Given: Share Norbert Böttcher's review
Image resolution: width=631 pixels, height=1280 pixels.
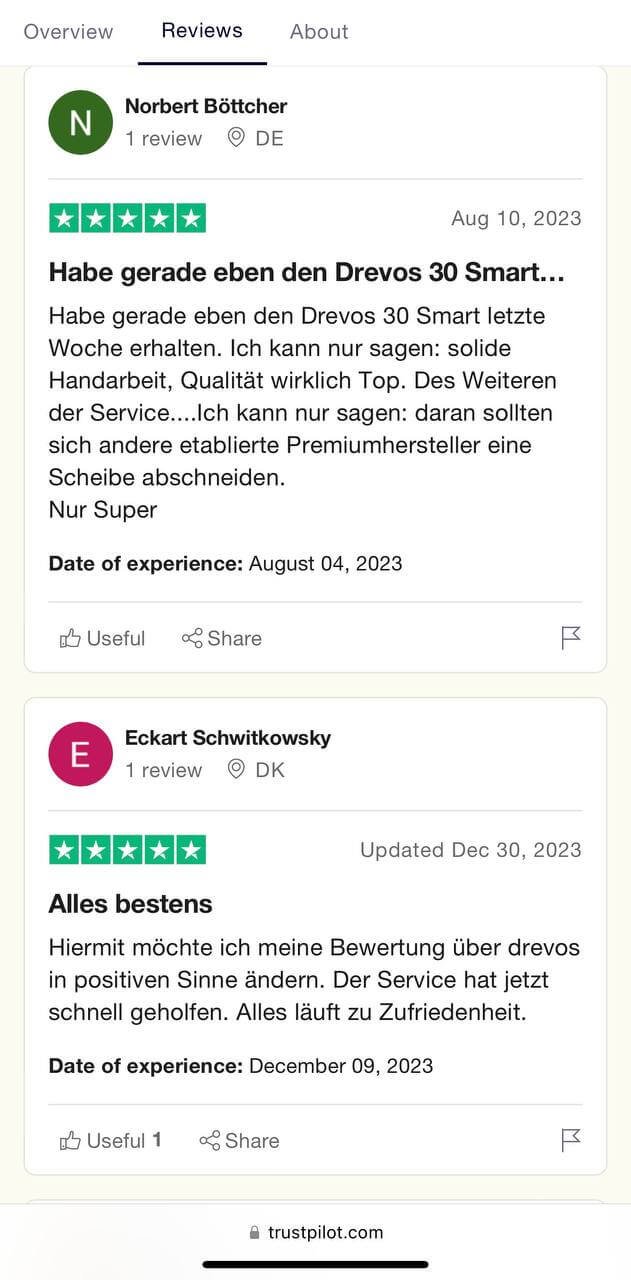Looking at the screenshot, I should (x=222, y=638).
